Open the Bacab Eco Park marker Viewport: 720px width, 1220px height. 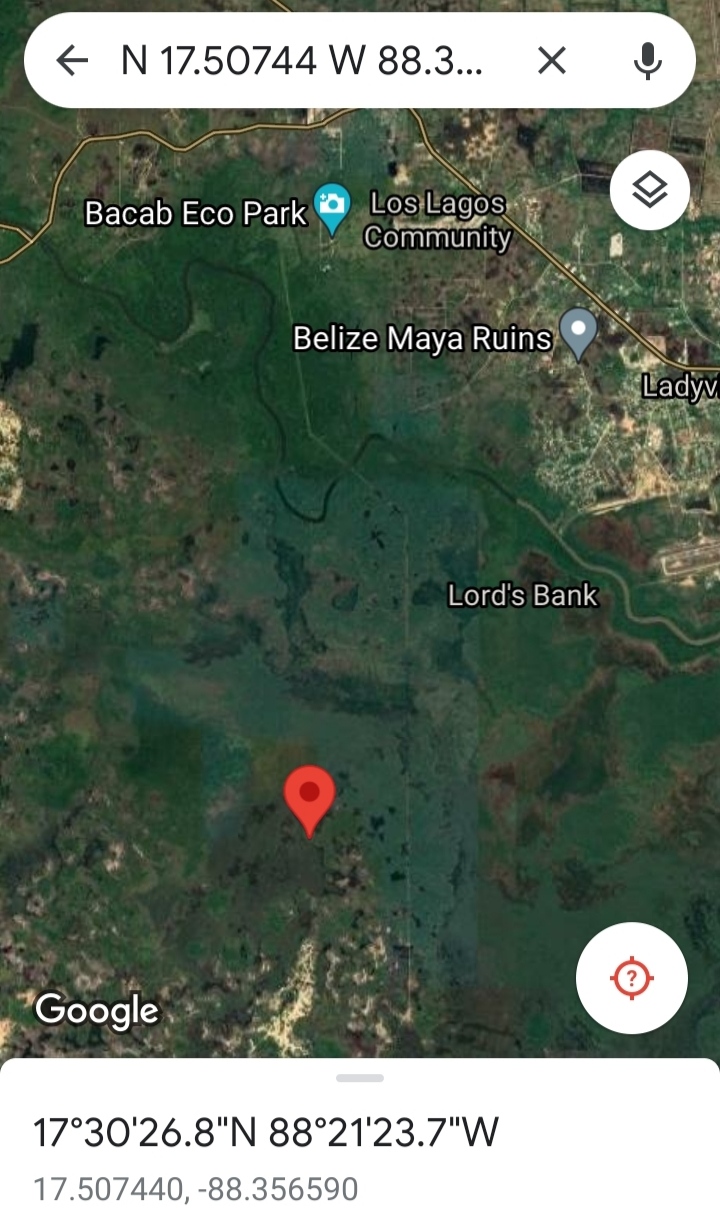point(332,205)
